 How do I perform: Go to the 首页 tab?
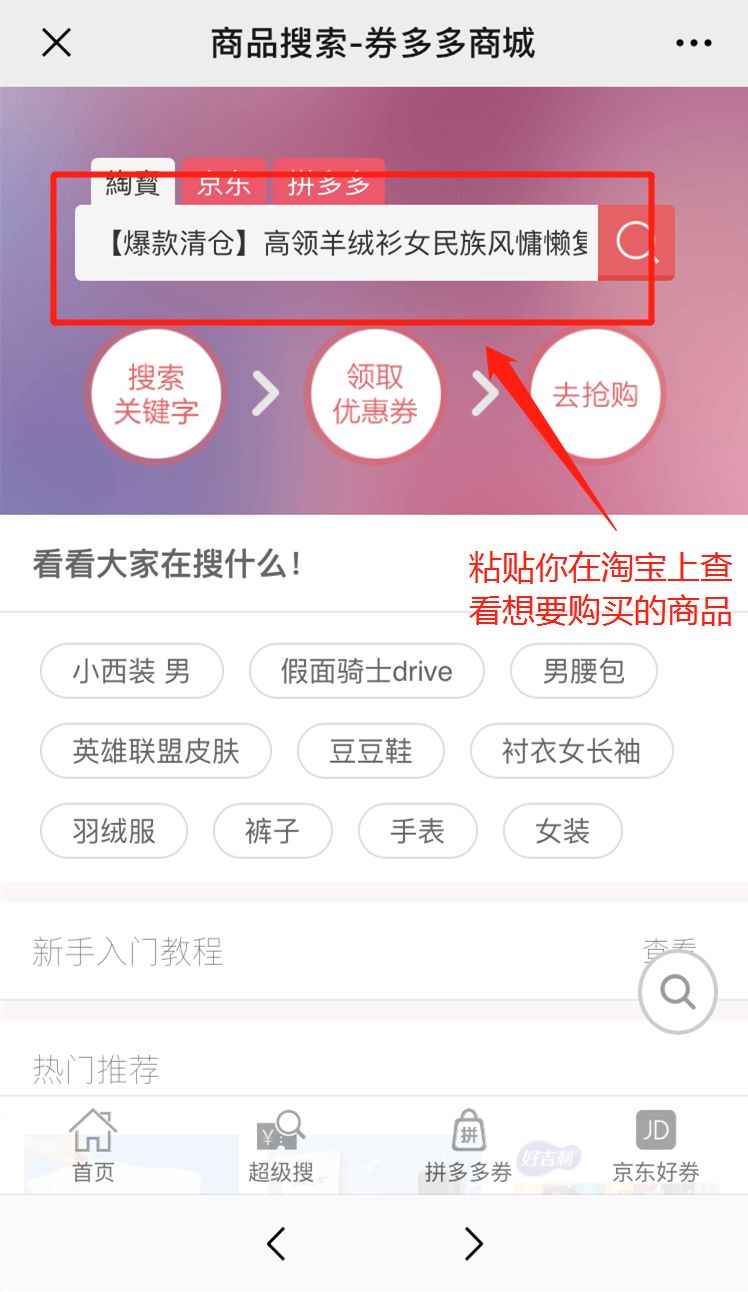(93, 1146)
